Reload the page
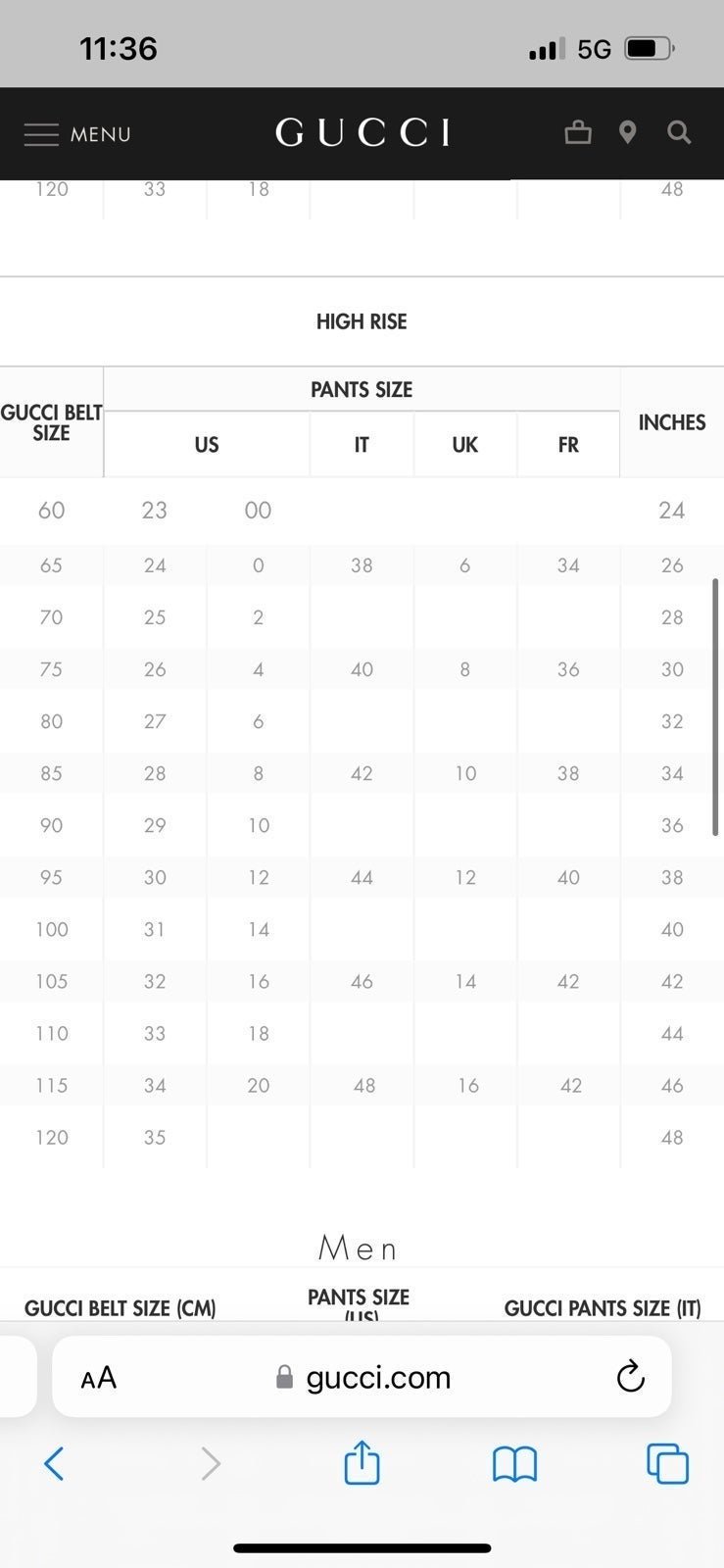724x1568 pixels. coord(630,1377)
